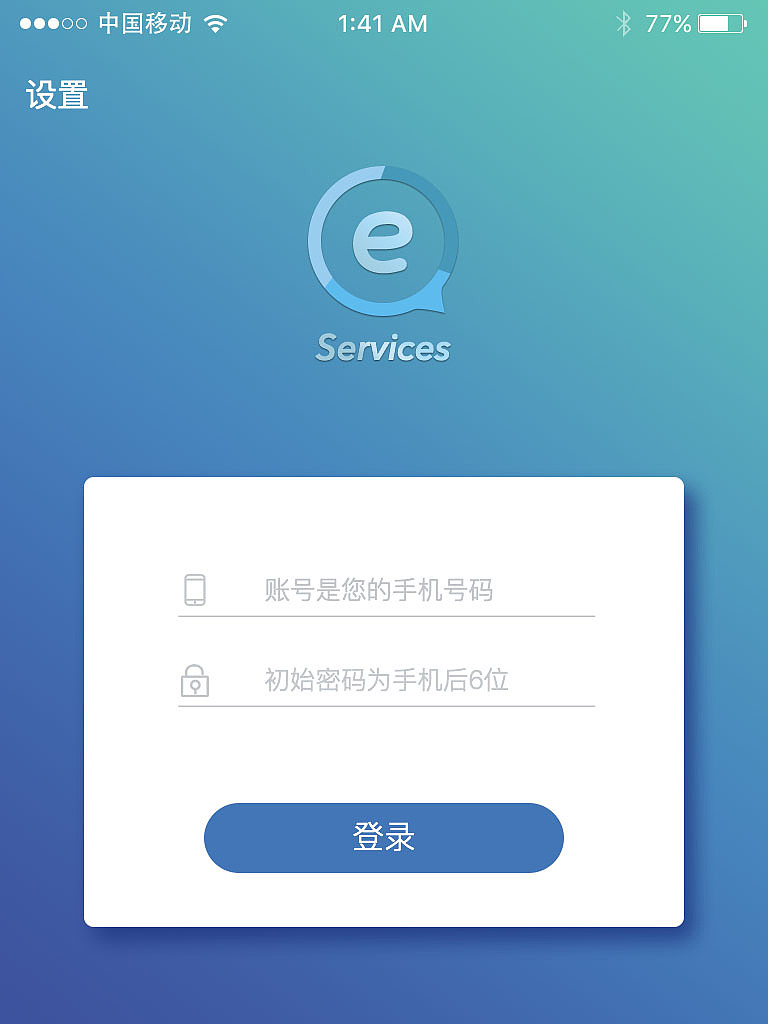This screenshot has height=1024, width=768.
Task: Select the padlock icon beside password field
Action: click(196, 679)
